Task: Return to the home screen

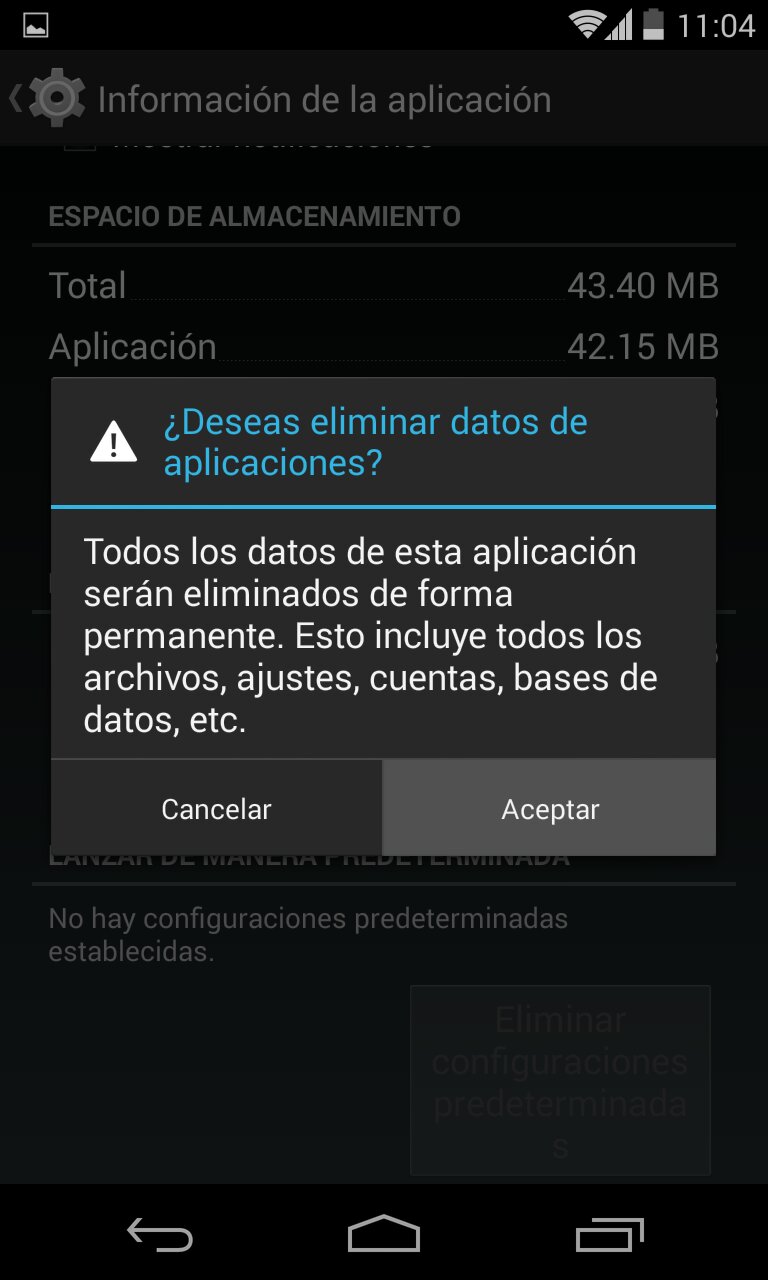Action: (x=384, y=1234)
